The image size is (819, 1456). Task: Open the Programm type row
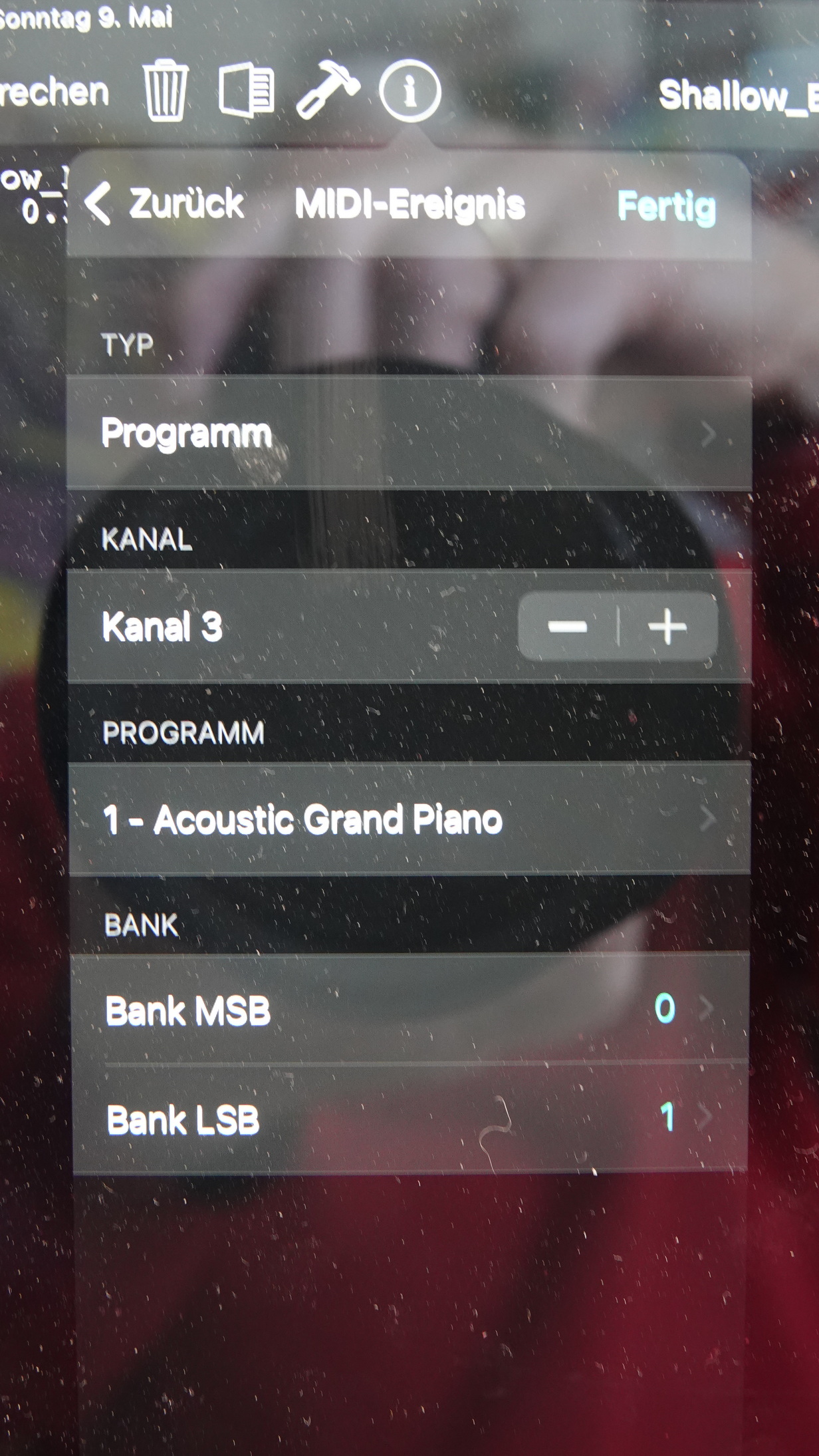click(x=409, y=434)
